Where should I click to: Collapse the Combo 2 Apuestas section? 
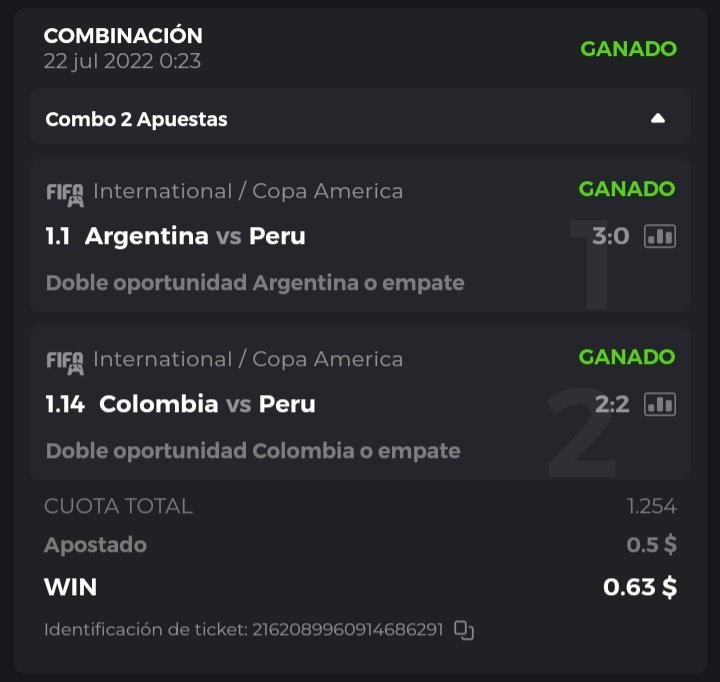click(x=657, y=118)
